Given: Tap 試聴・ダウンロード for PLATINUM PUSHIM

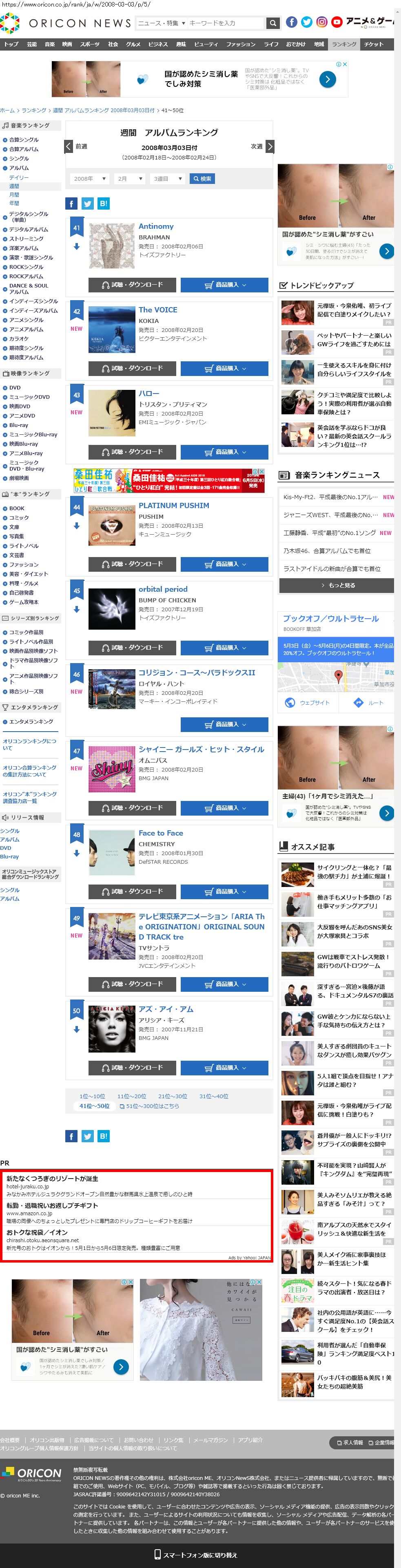Looking at the screenshot, I should point(132,564).
